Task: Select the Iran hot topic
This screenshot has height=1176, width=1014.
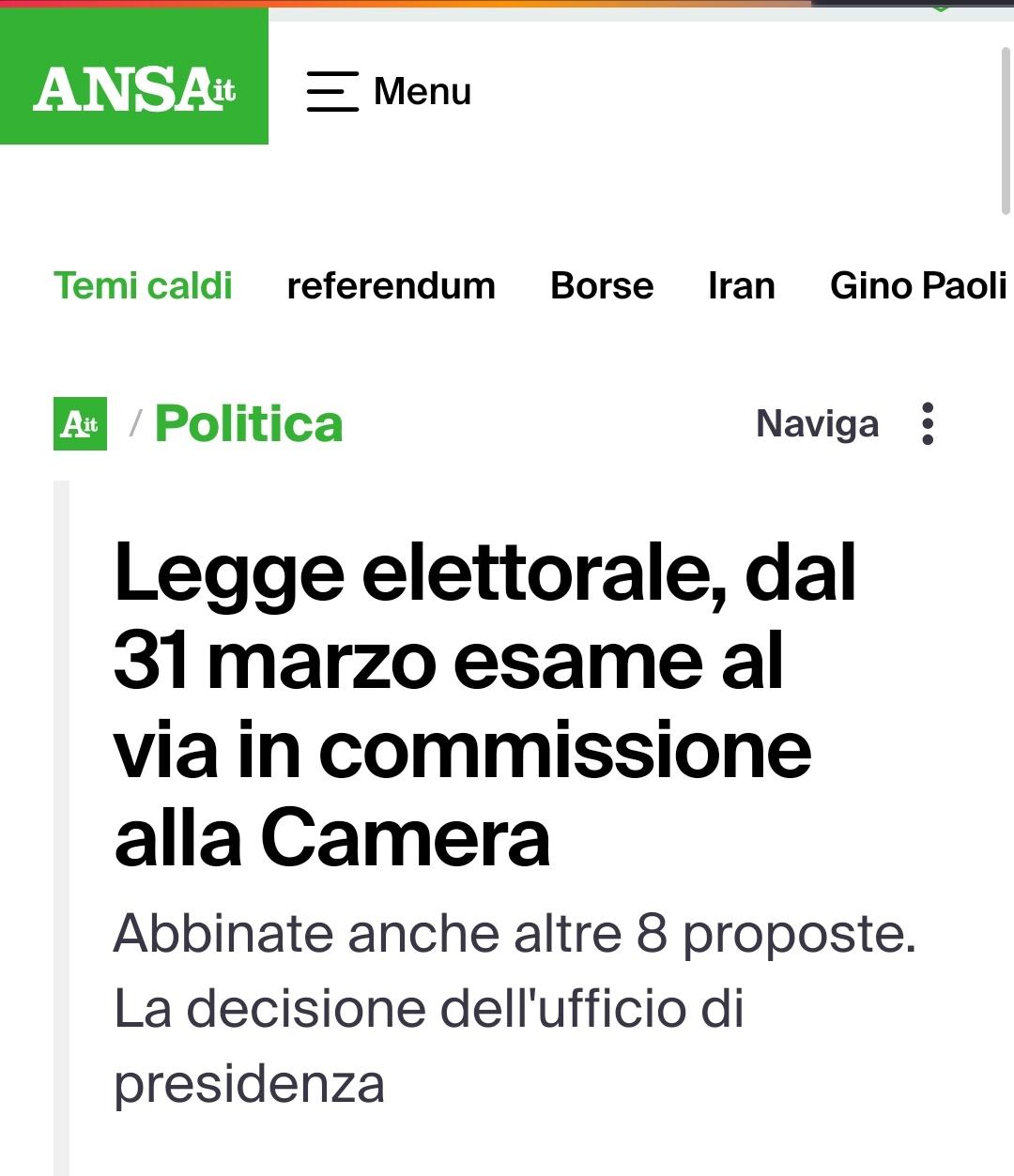Action: 741,285
